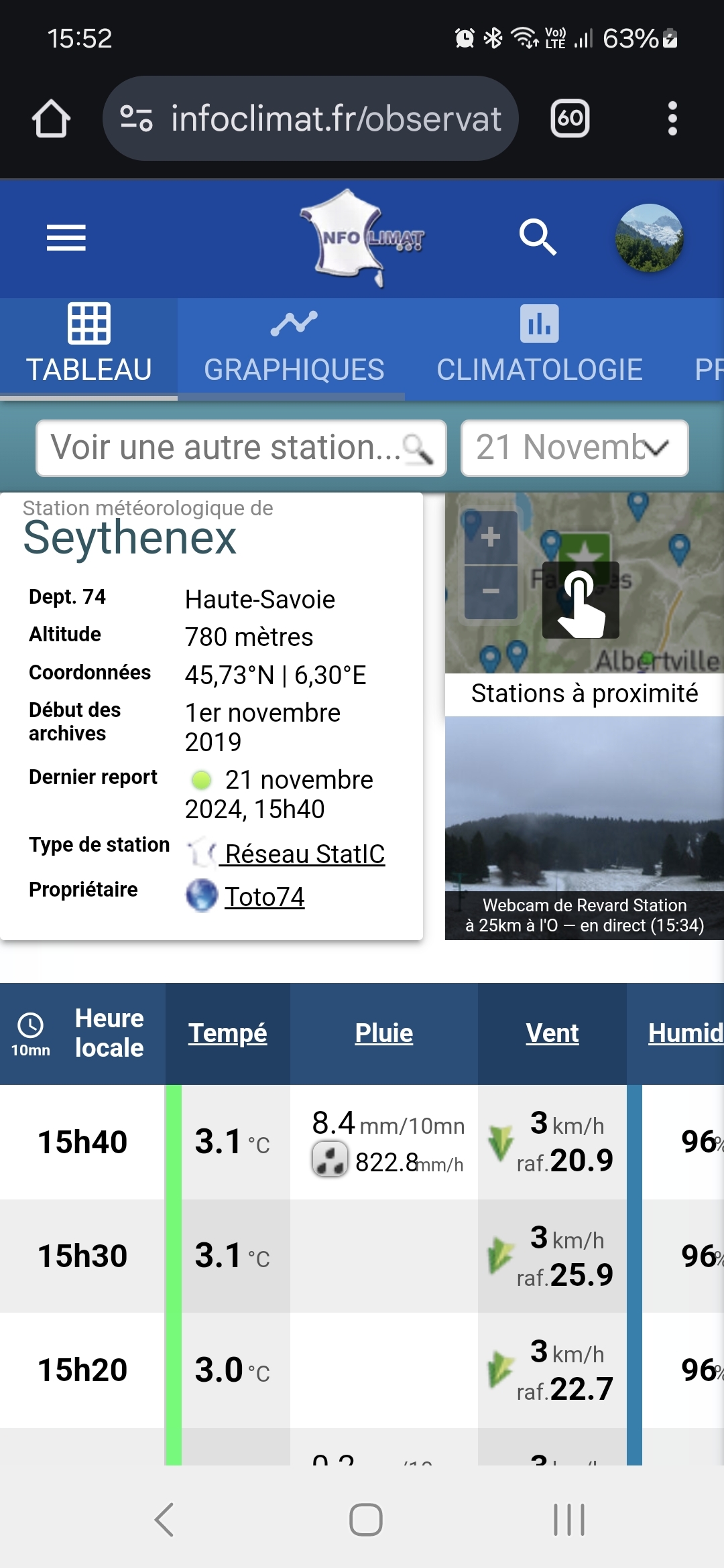The image size is (724, 1568).
Task: Tap the infoclimat.fr address bar
Action: (310, 119)
